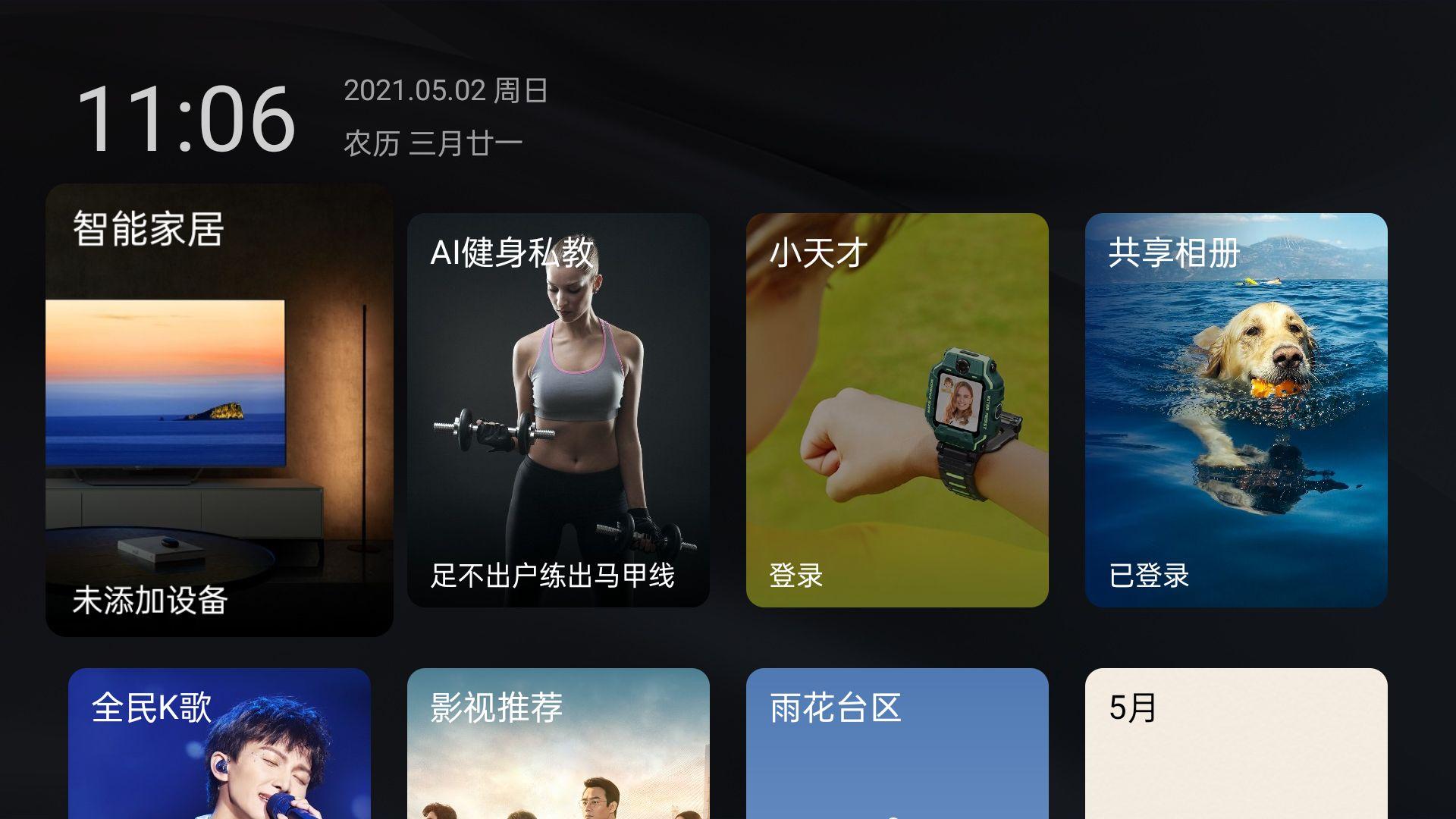Screen dimensions: 1456x819
Task: Open the 共享相册 shared album card
Action: (1236, 409)
